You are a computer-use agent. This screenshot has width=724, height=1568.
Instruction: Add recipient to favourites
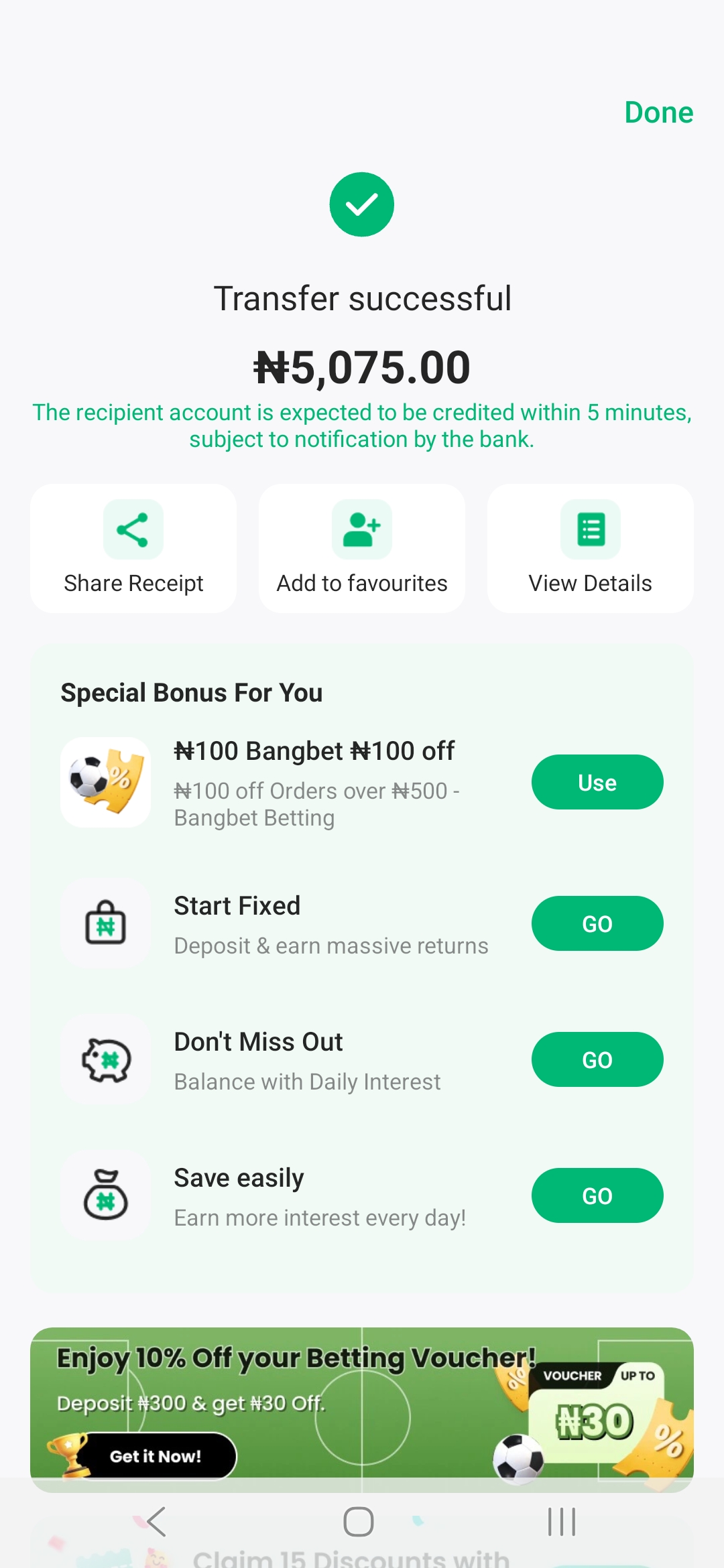pyautogui.click(x=362, y=548)
